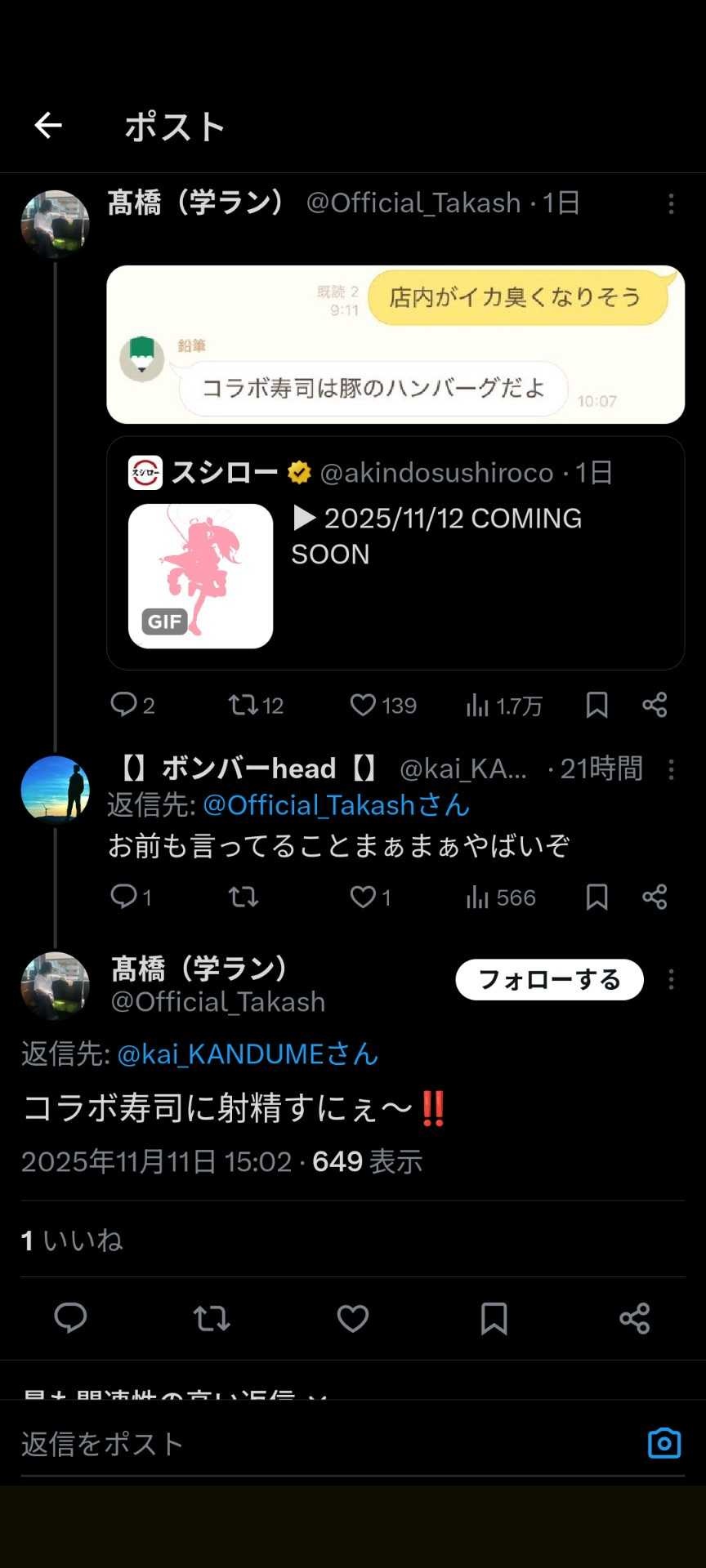Like the post with 139 likes
This screenshot has width=706, height=1568.
click(x=363, y=705)
